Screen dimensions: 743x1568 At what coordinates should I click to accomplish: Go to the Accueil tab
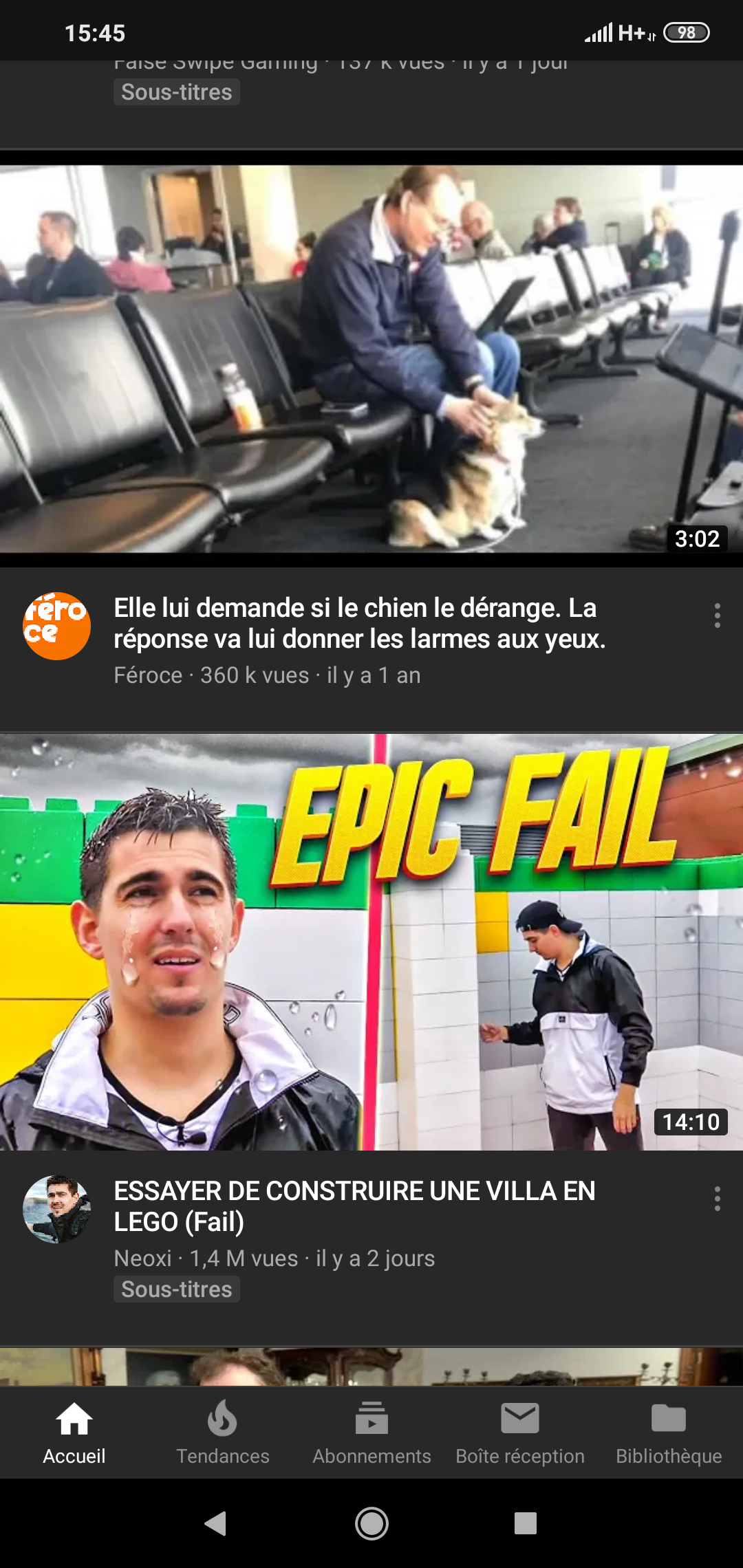tap(74, 1432)
